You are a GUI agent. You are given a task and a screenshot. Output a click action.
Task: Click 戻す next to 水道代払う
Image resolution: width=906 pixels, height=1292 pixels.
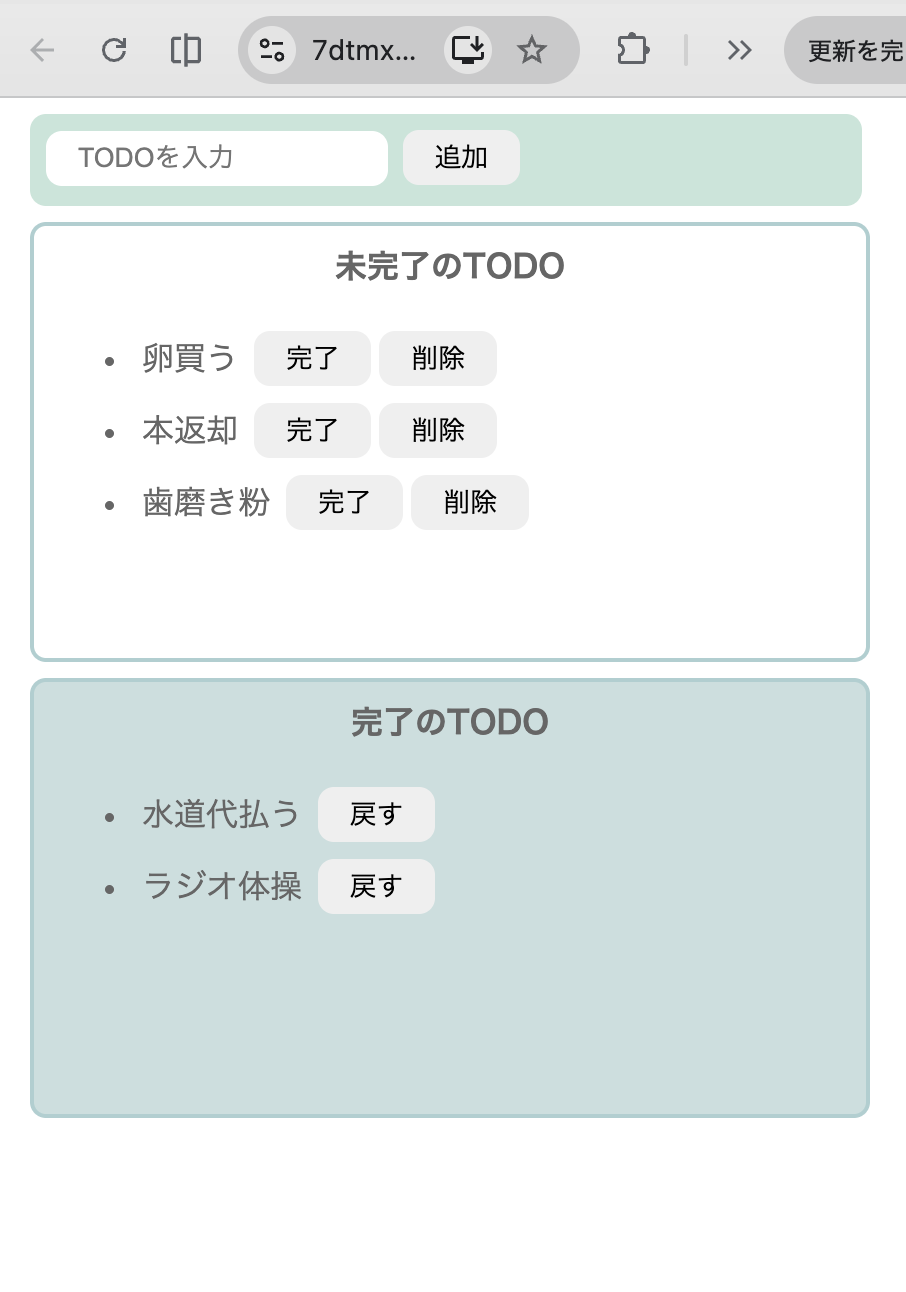tap(376, 814)
